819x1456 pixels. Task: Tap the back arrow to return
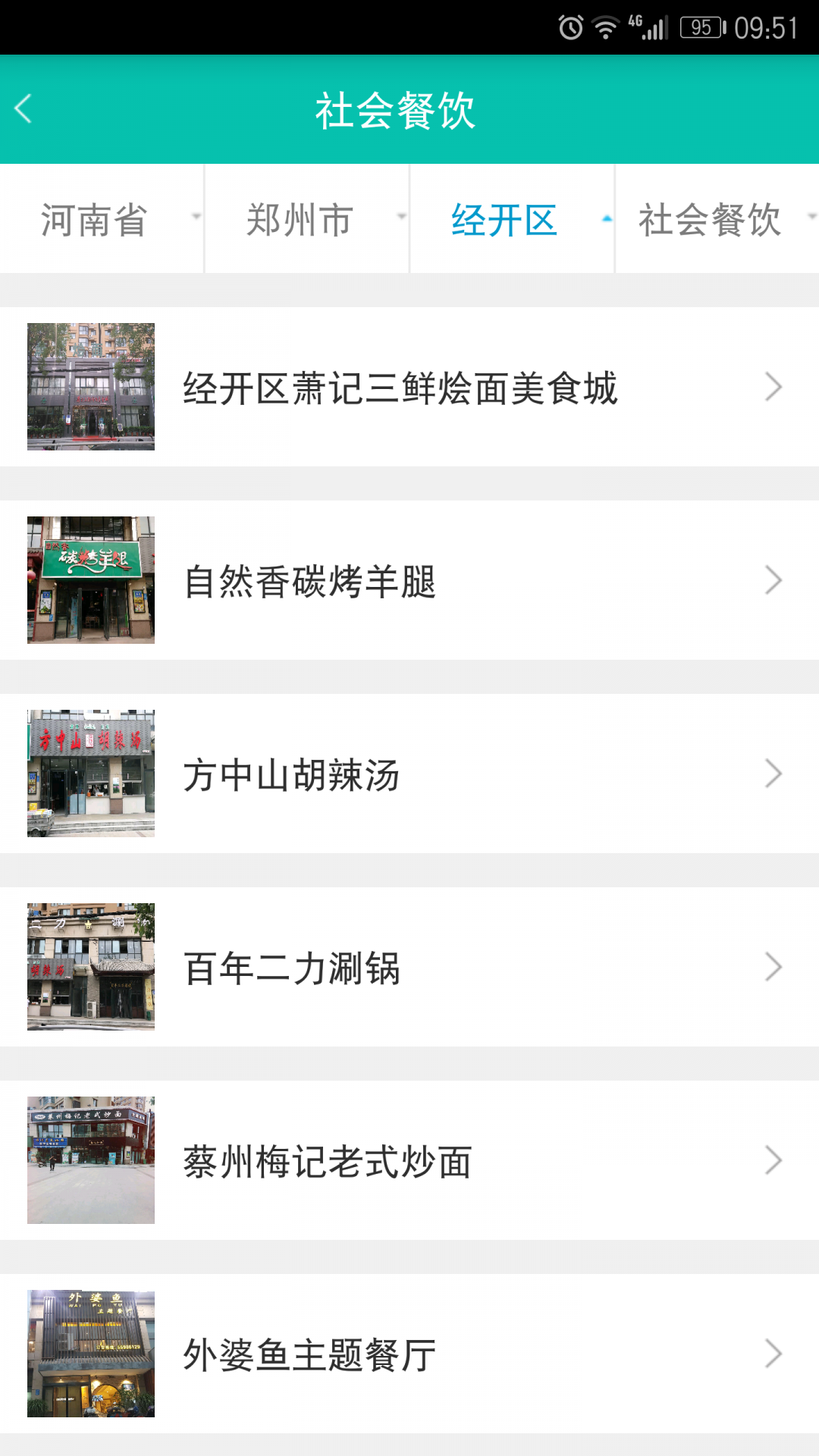coord(23,108)
